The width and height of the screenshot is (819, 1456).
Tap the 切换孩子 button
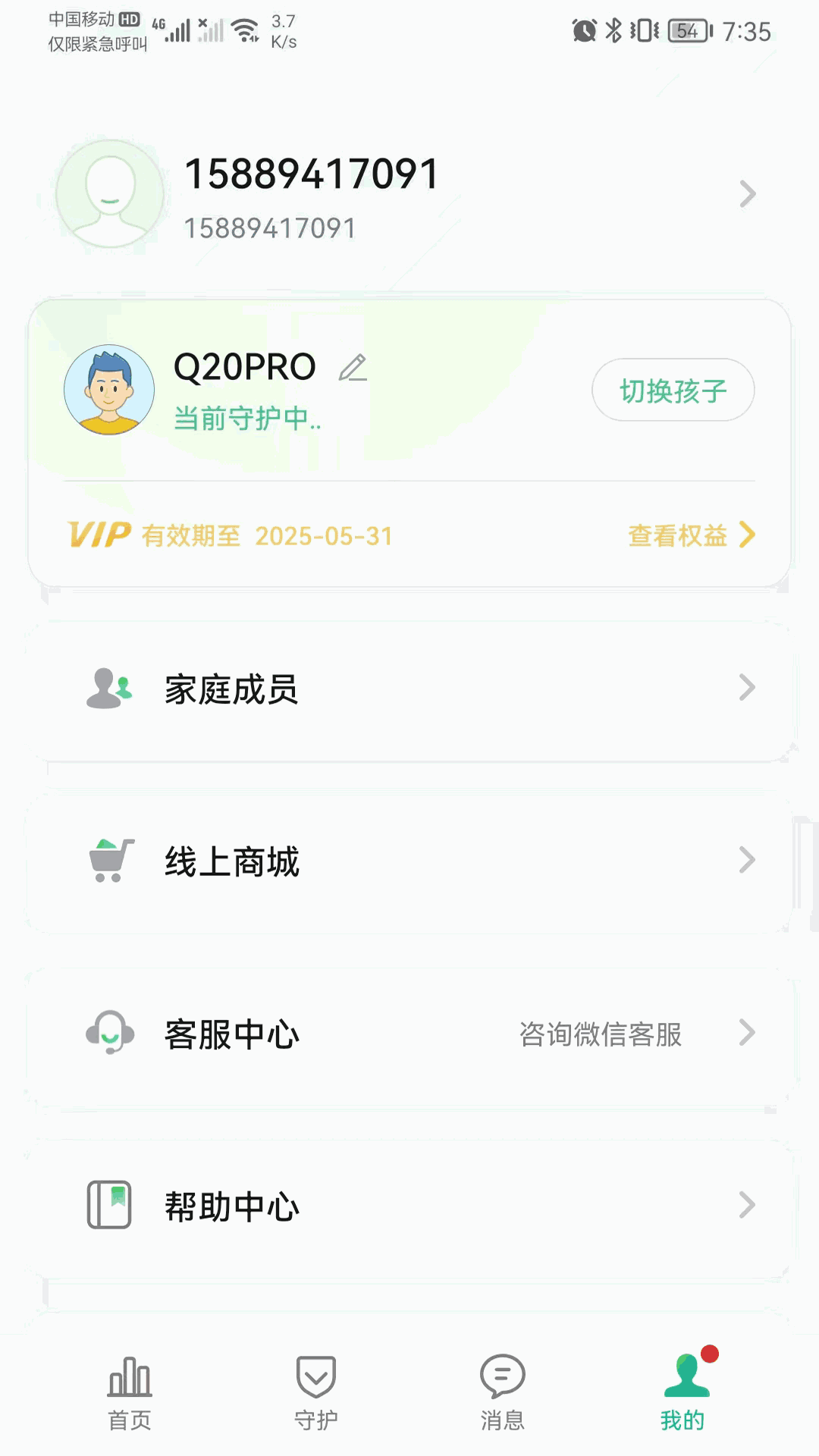pos(673,391)
